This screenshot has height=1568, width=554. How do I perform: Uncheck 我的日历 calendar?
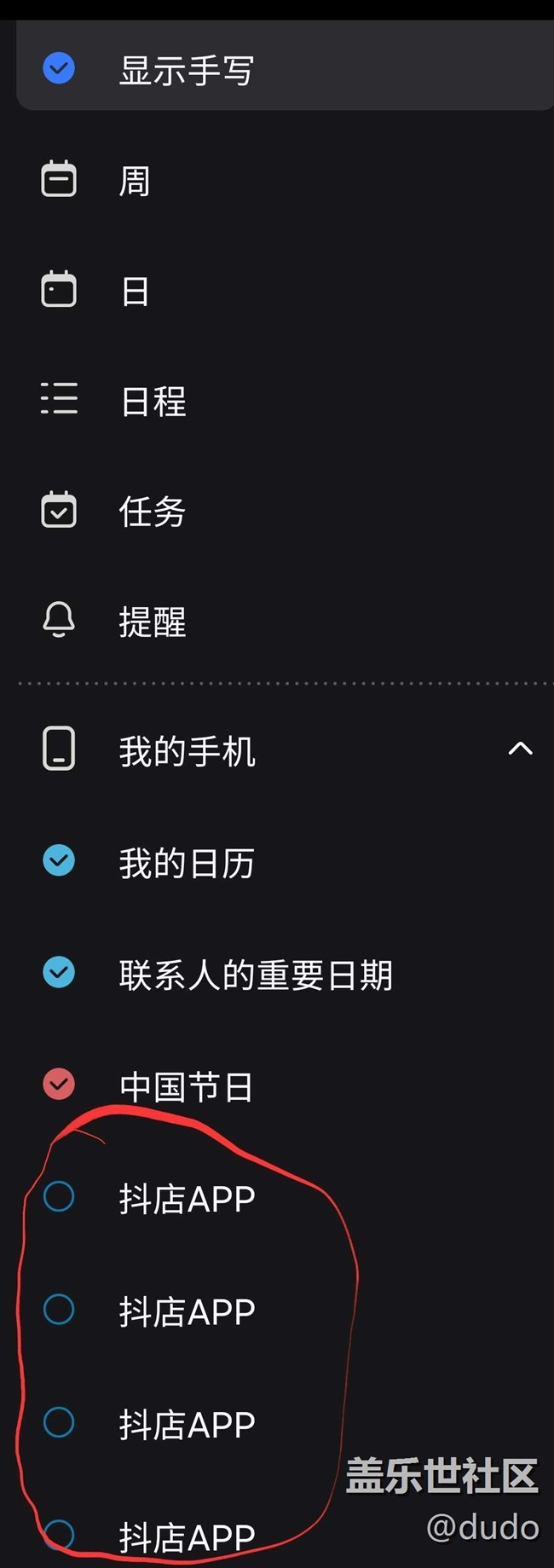pyautogui.click(x=59, y=861)
